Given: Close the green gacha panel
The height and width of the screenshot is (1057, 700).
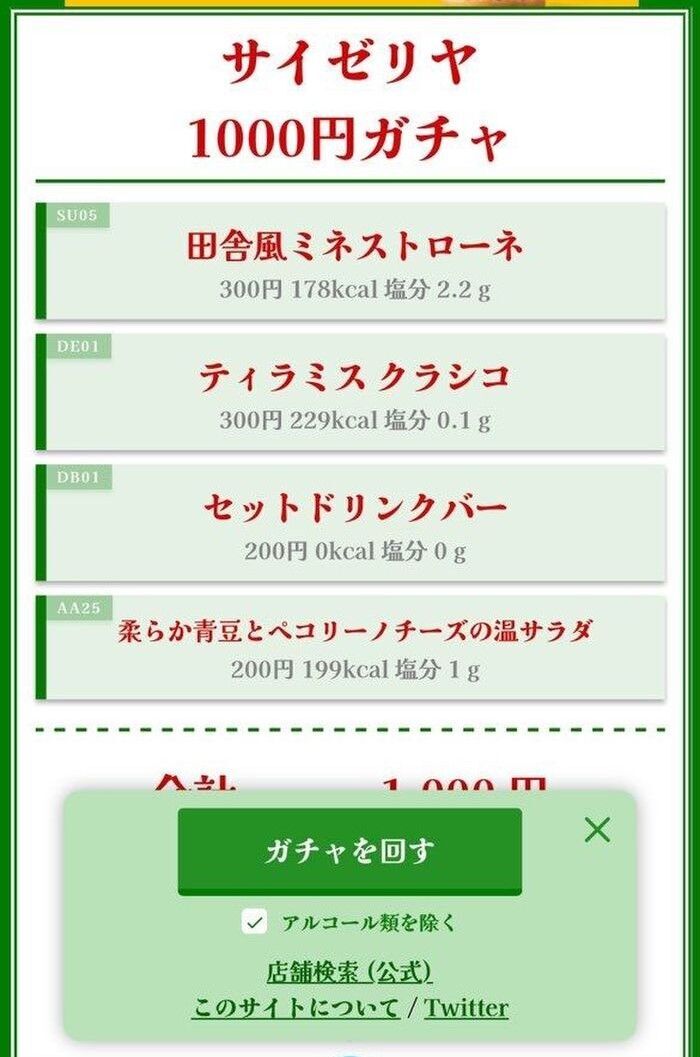Looking at the screenshot, I should tap(597, 830).
